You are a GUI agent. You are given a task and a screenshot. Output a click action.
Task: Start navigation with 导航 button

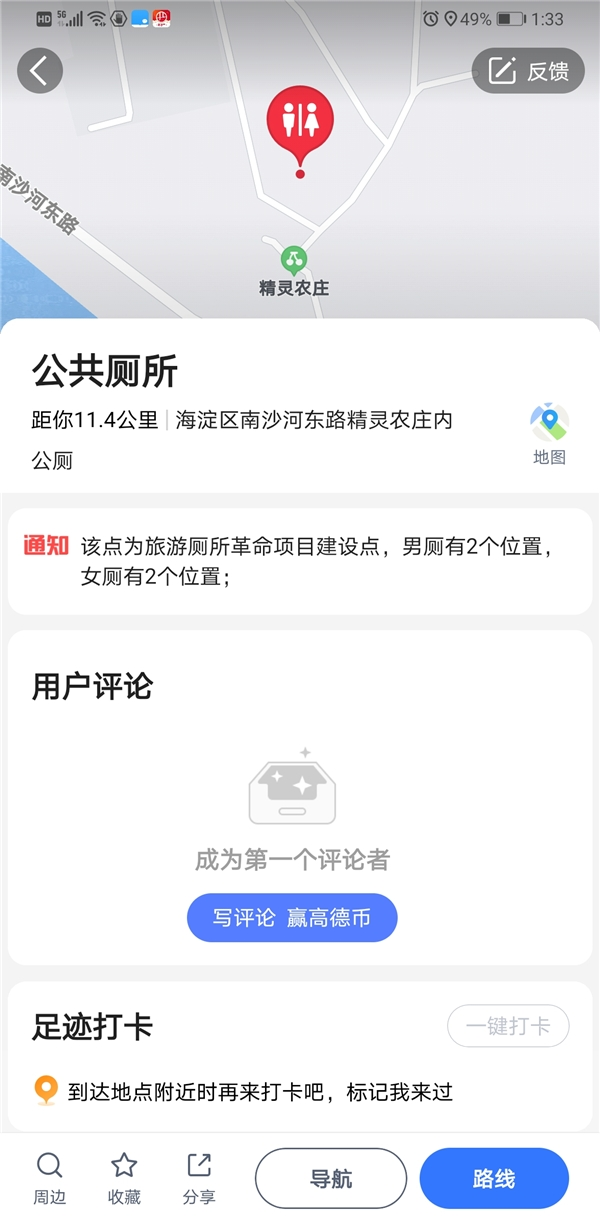[331, 1179]
